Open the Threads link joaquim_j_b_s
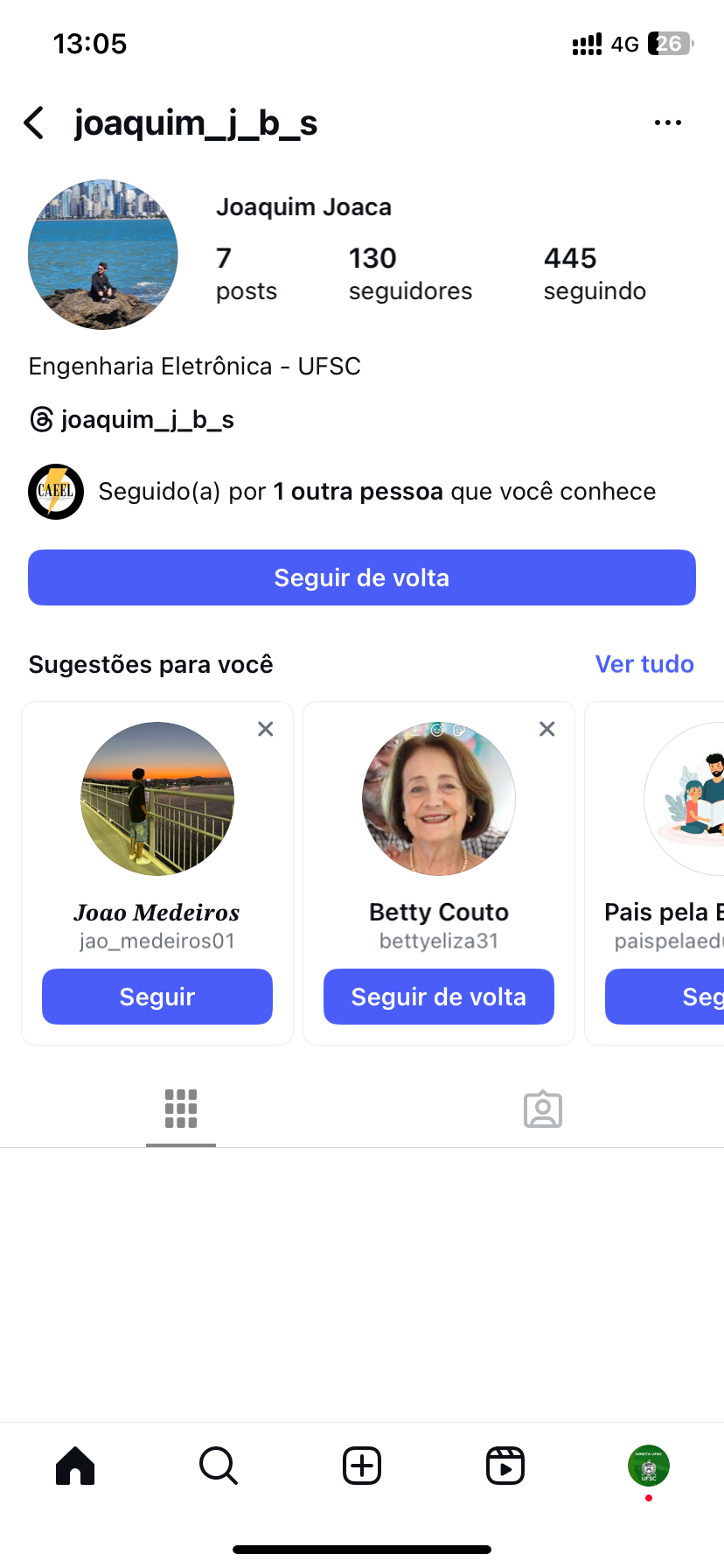 (132, 420)
